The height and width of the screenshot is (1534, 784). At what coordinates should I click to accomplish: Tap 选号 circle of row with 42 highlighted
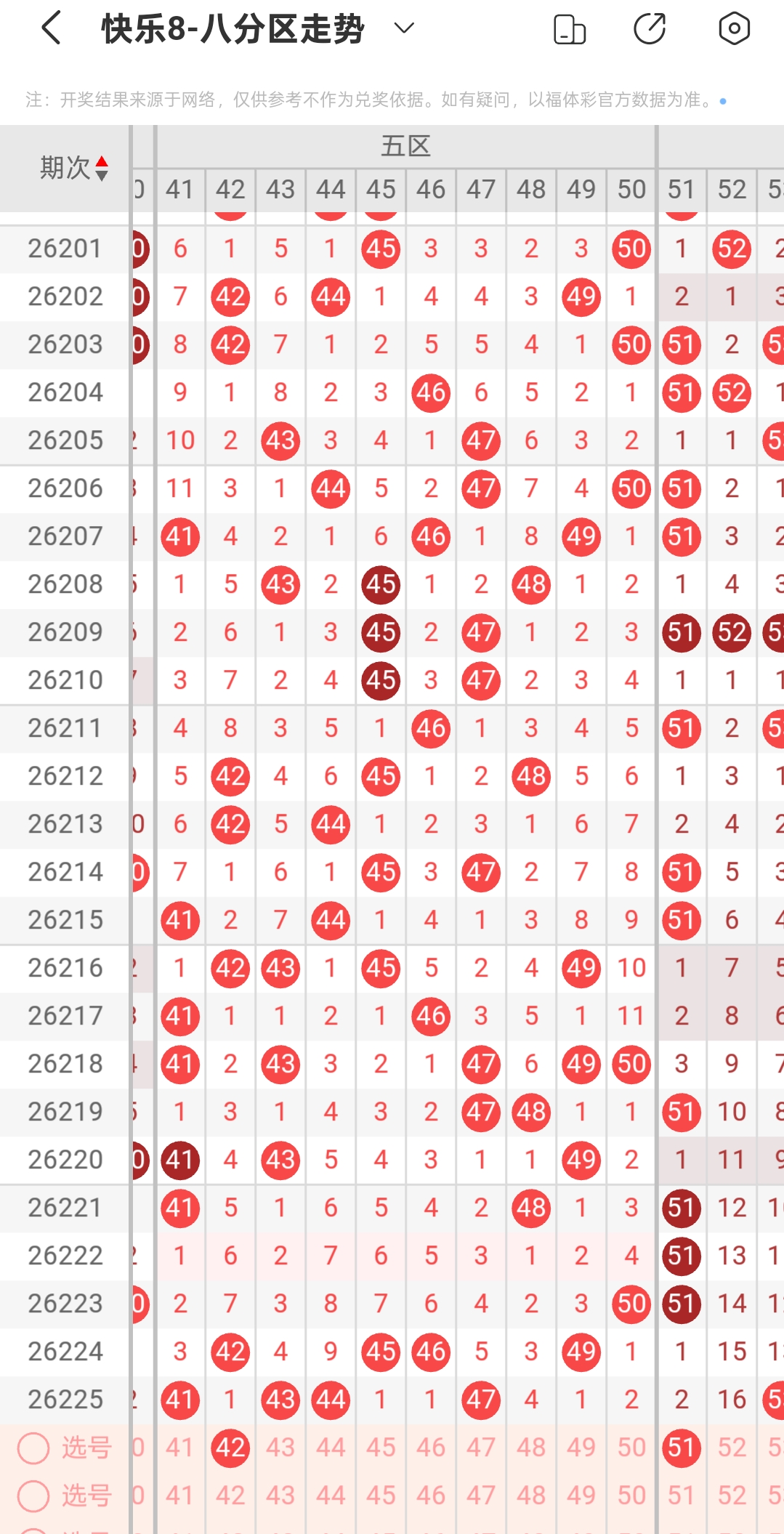(33, 1448)
